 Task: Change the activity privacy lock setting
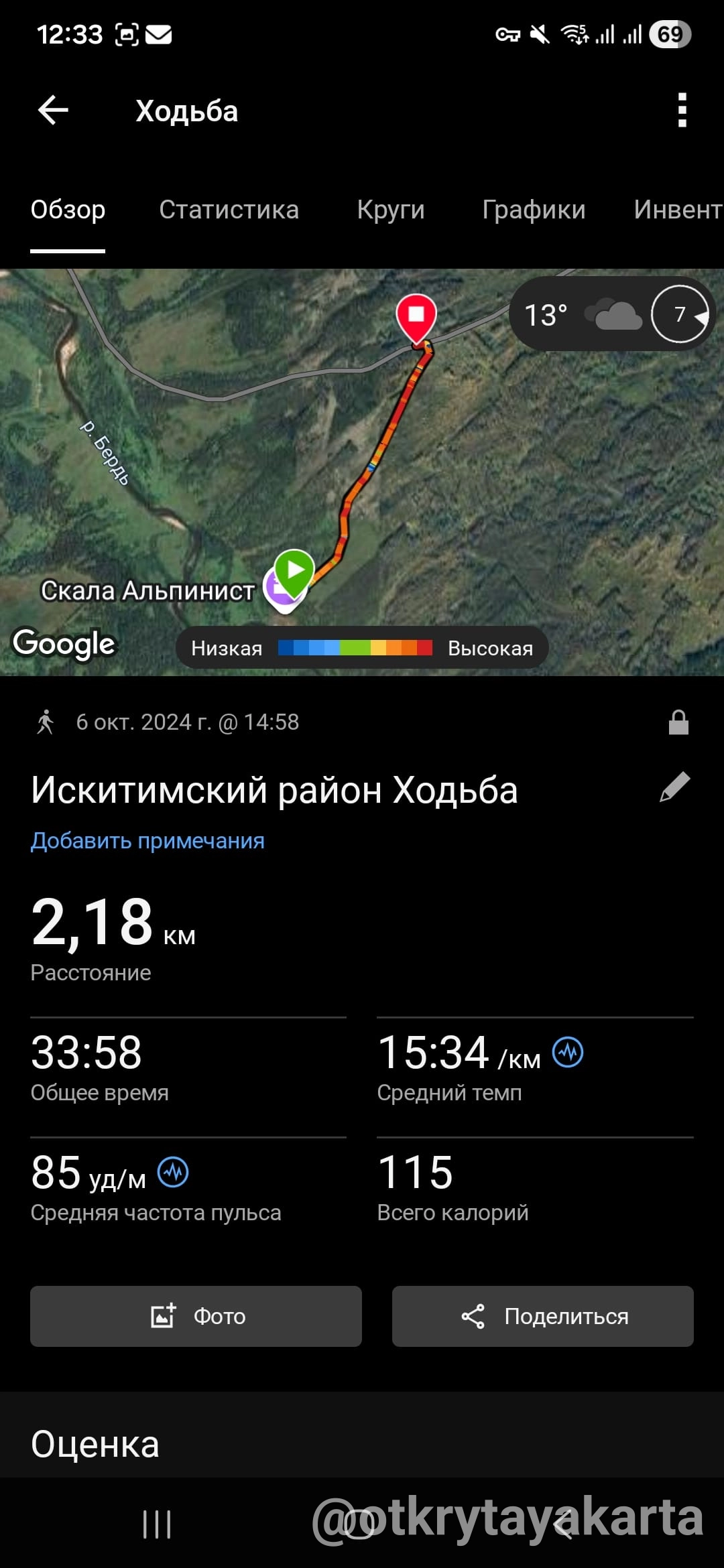(x=678, y=722)
